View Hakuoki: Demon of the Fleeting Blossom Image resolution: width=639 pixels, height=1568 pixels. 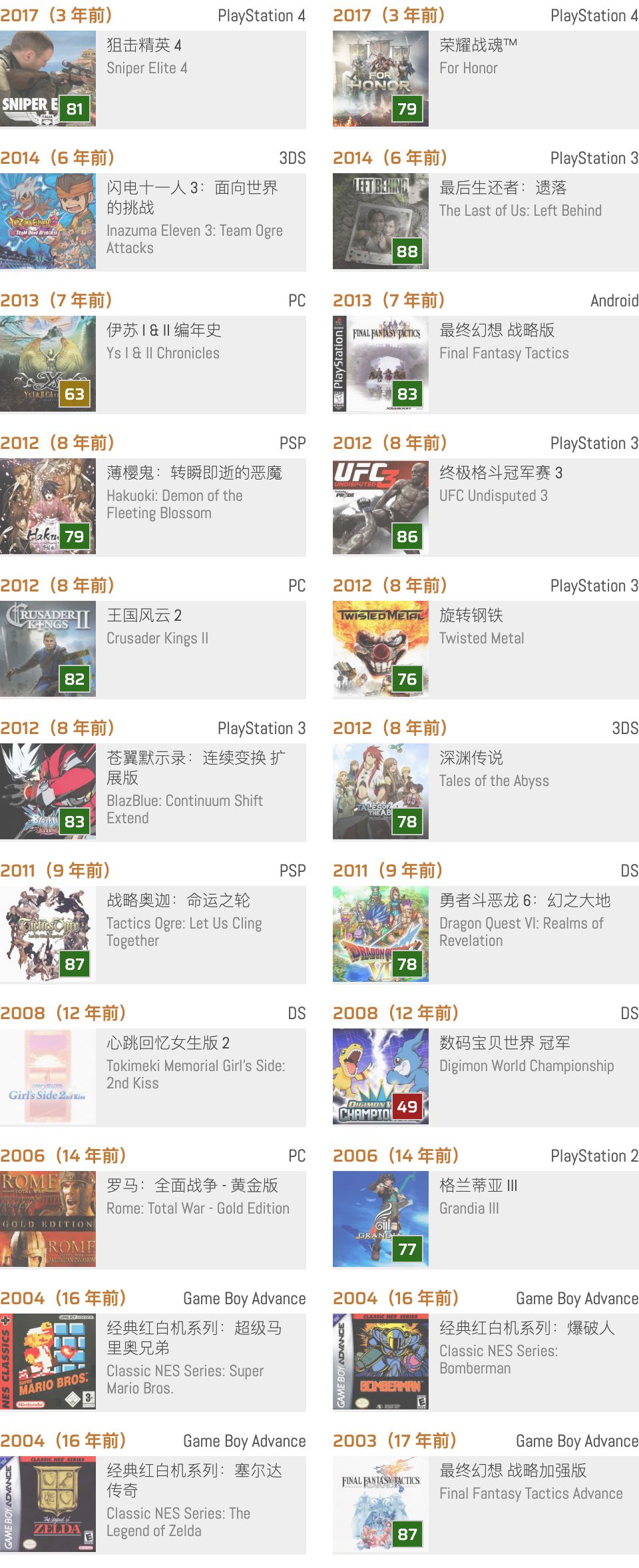(x=153, y=507)
